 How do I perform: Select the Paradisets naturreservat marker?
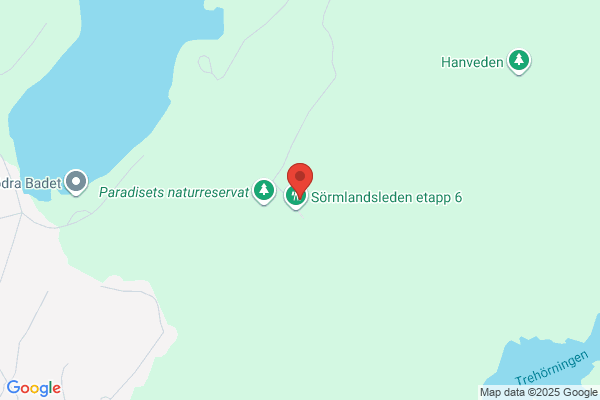pyautogui.click(x=264, y=191)
